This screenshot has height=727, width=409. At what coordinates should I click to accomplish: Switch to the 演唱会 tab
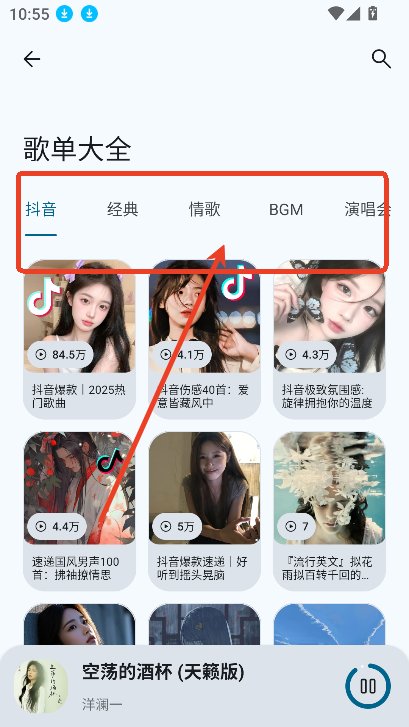pos(367,210)
